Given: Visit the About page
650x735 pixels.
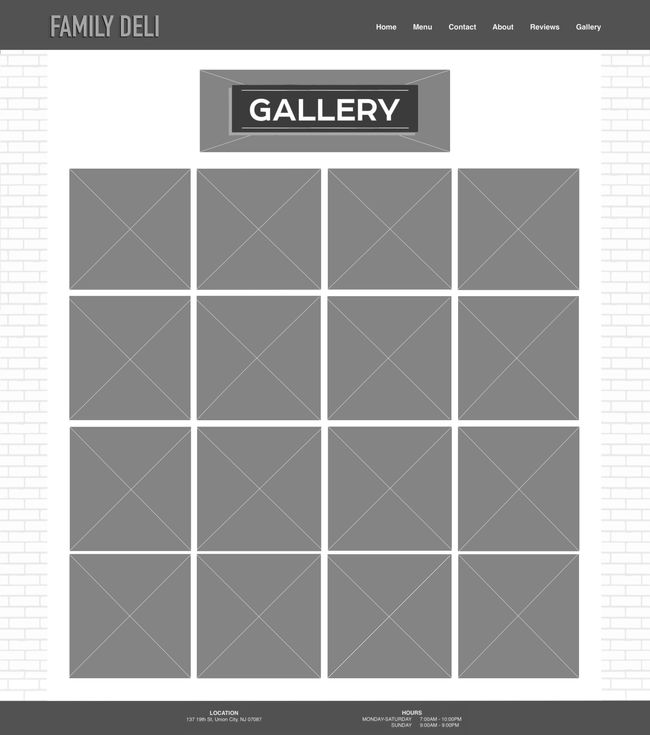Looking at the screenshot, I should click(502, 27).
